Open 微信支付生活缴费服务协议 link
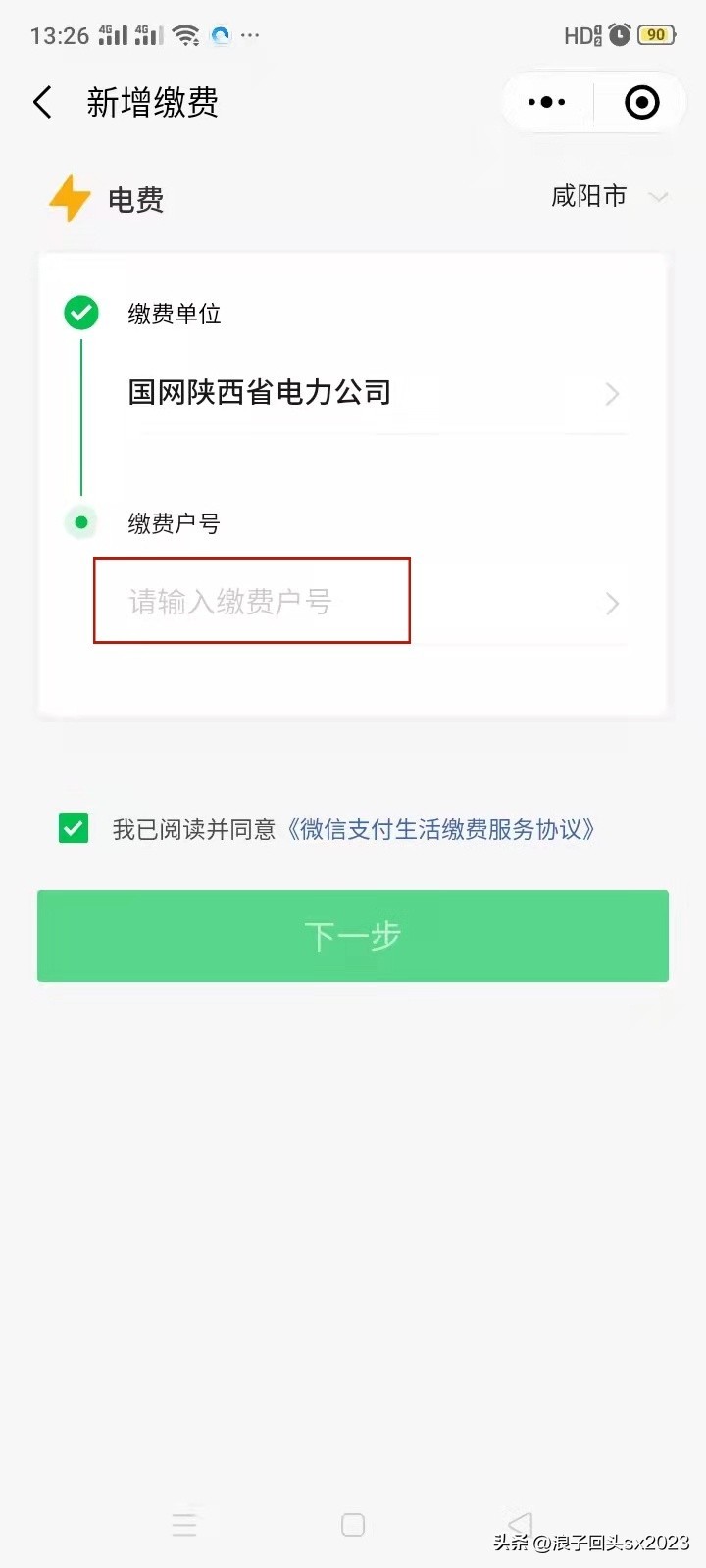This screenshot has width=706, height=1568. click(440, 830)
